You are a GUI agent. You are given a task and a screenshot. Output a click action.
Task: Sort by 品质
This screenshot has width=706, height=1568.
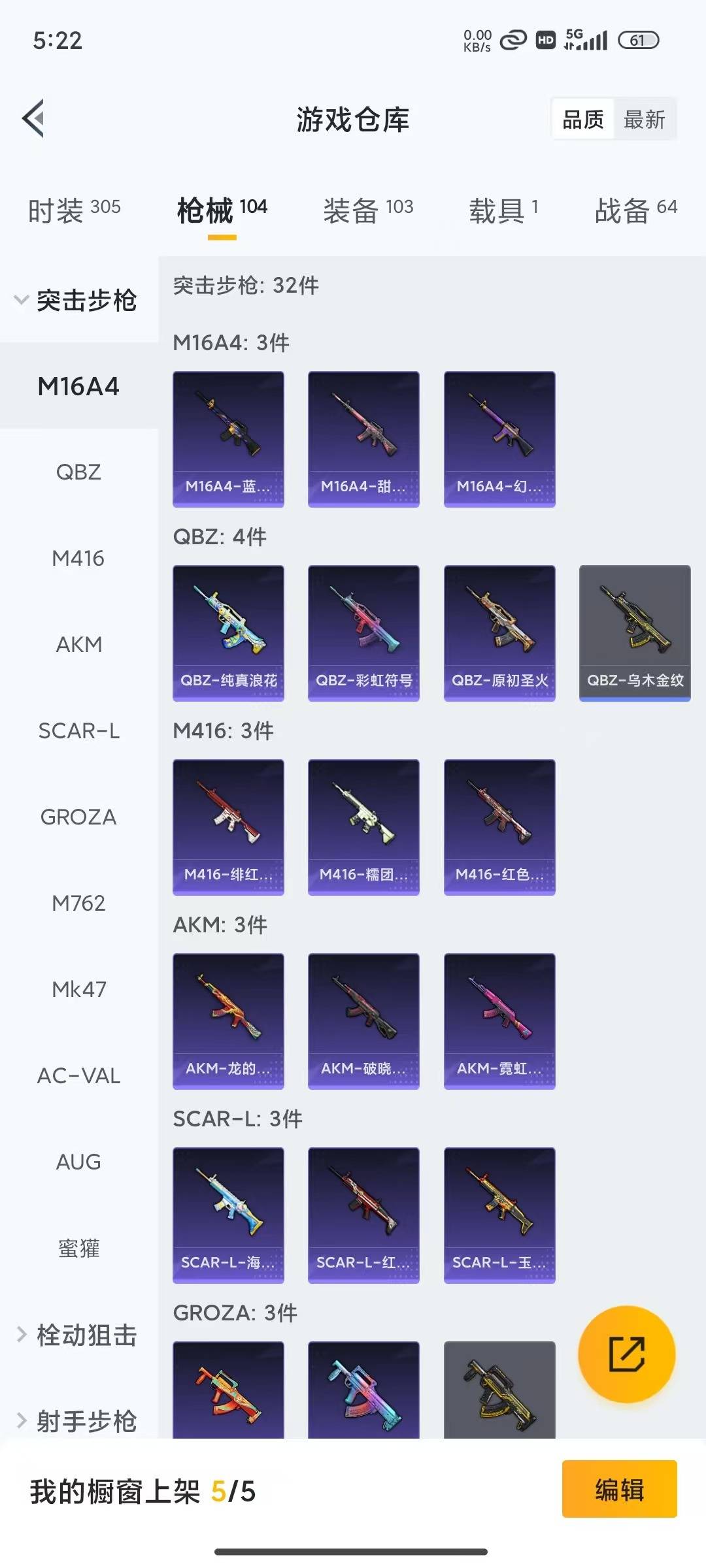(582, 120)
